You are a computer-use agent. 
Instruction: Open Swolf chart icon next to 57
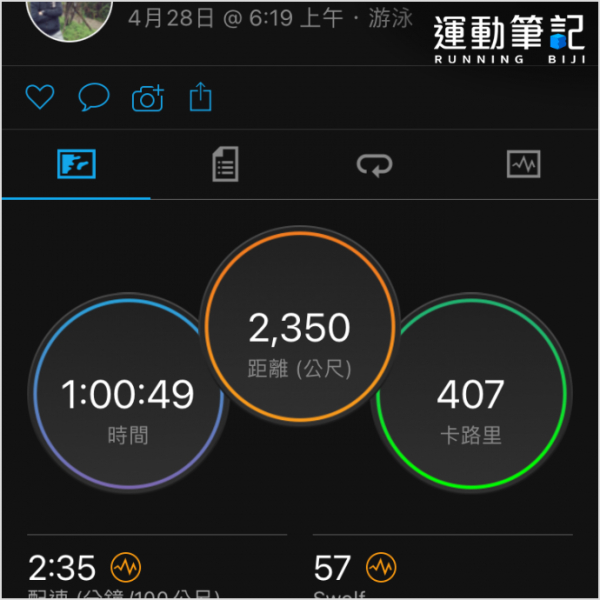pos(380,568)
